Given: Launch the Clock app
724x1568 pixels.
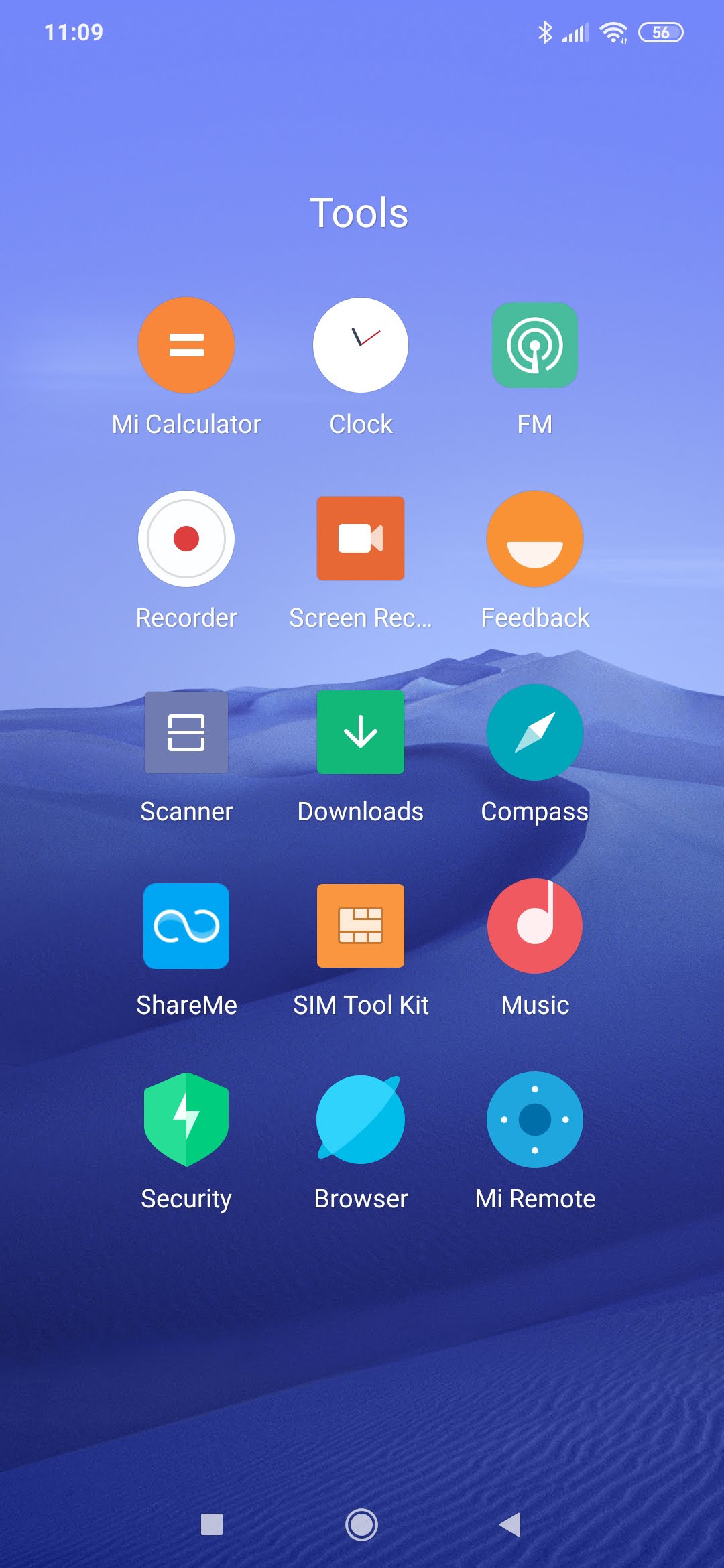Looking at the screenshot, I should (x=361, y=346).
